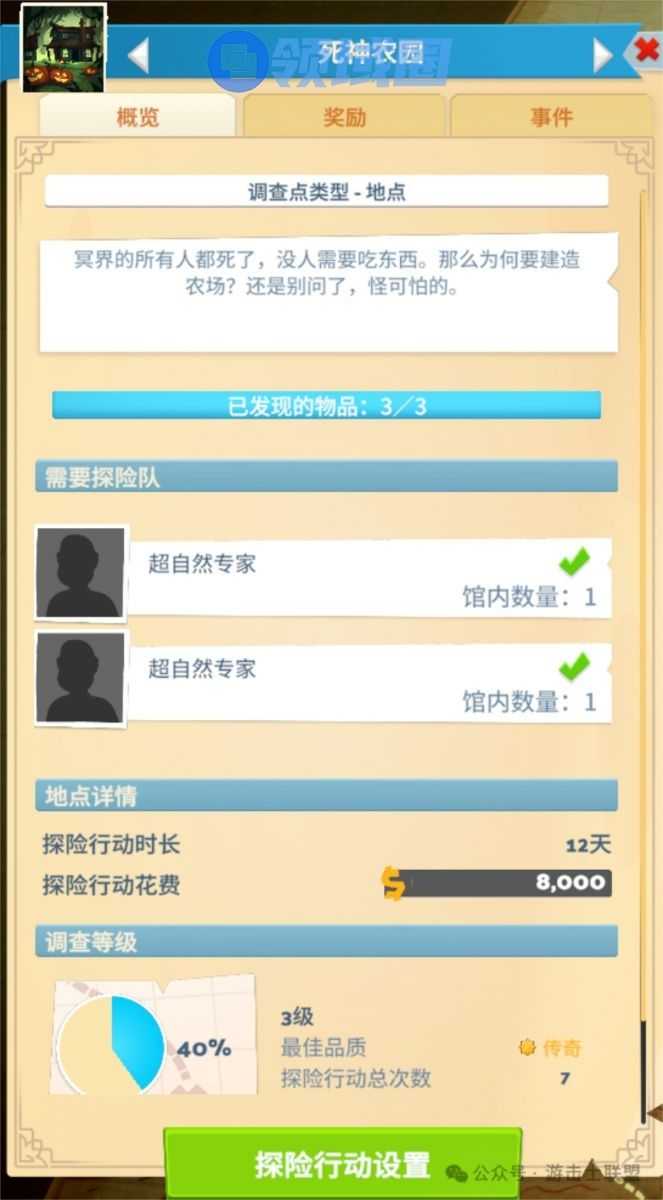Screen dimensions: 663x1200
Task: Go to the previous location with left arrow
Action: 138,54
